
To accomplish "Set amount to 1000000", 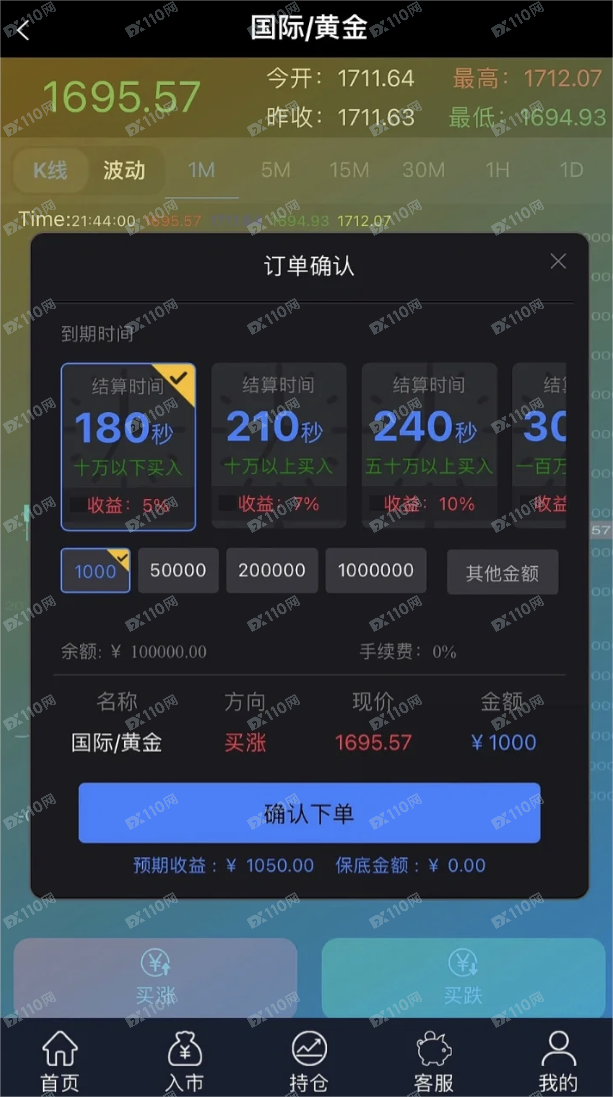I will (x=376, y=571).
